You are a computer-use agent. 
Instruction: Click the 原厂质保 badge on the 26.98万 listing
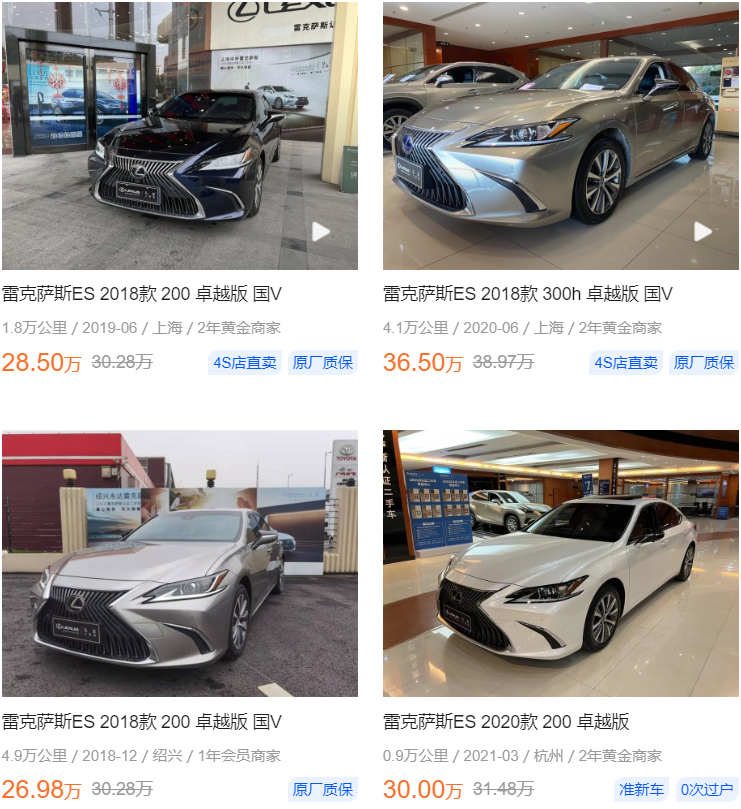[322, 787]
